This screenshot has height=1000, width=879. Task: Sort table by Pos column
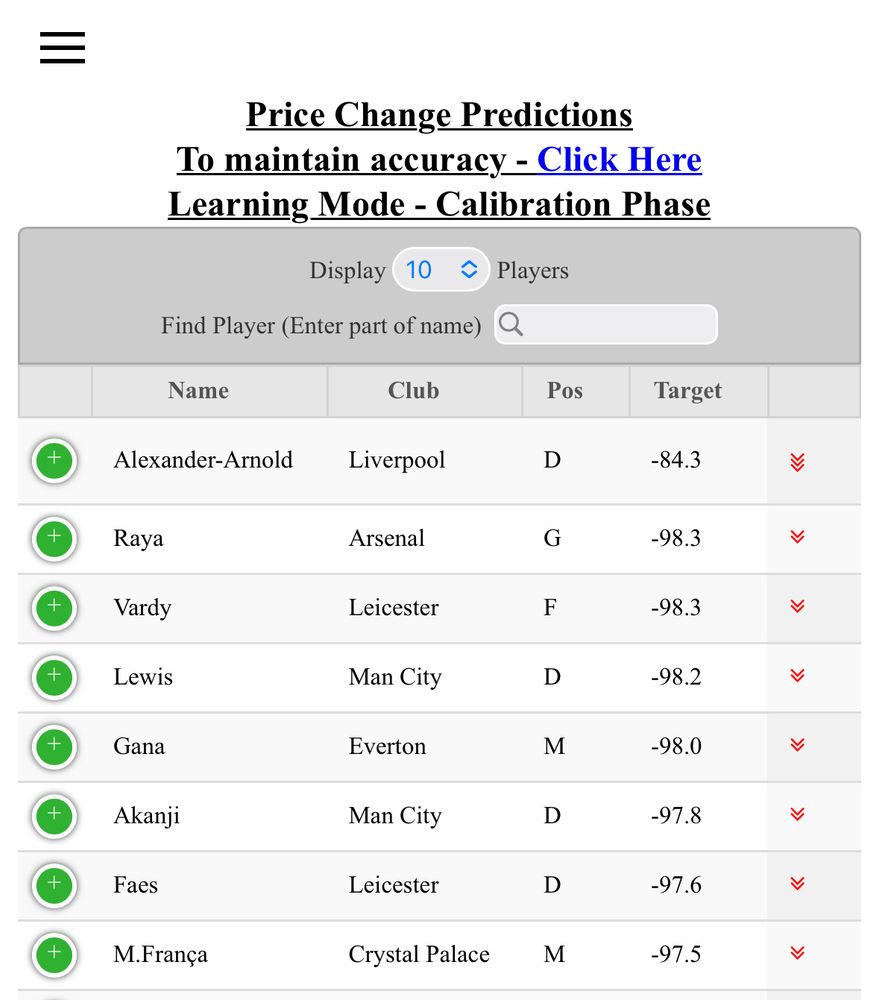coord(565,391)
